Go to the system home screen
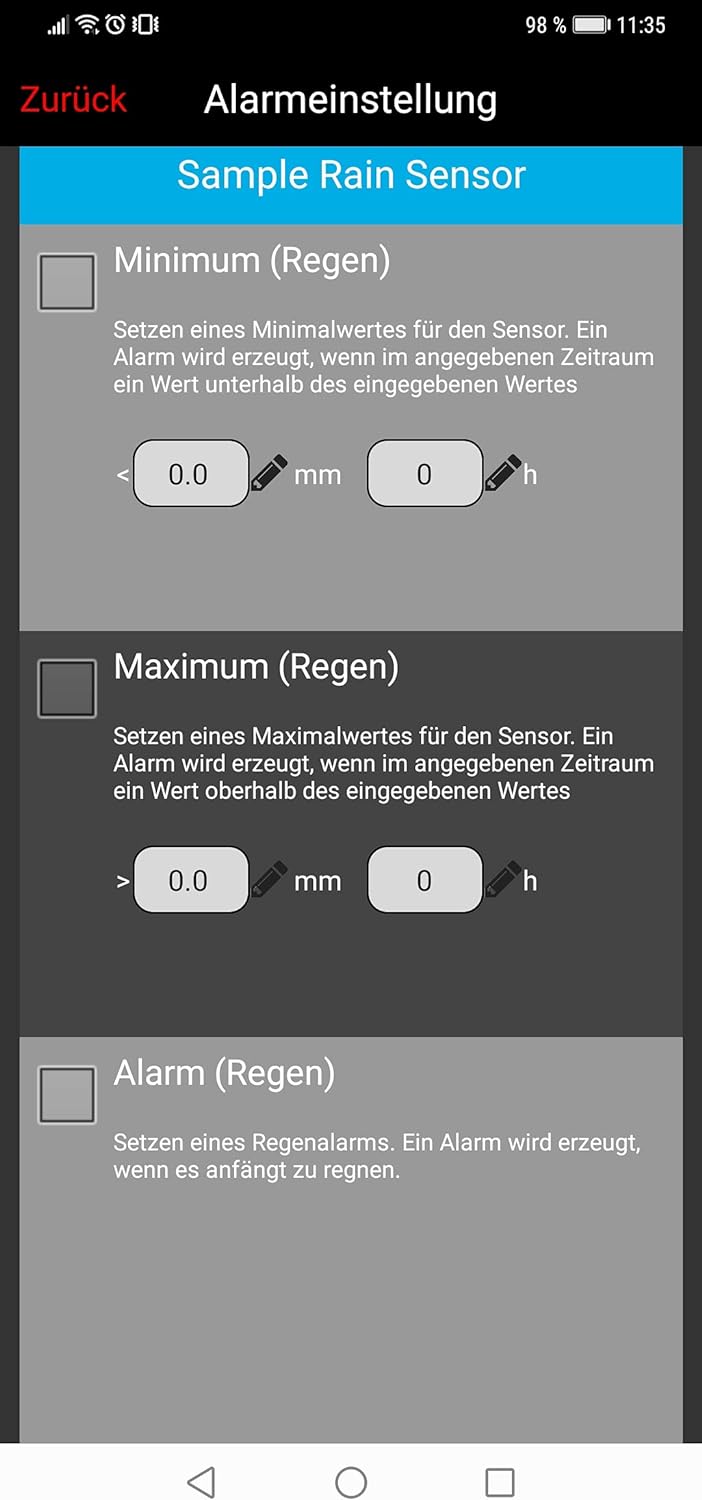702x1500 pixels. tap(351, 1481)
